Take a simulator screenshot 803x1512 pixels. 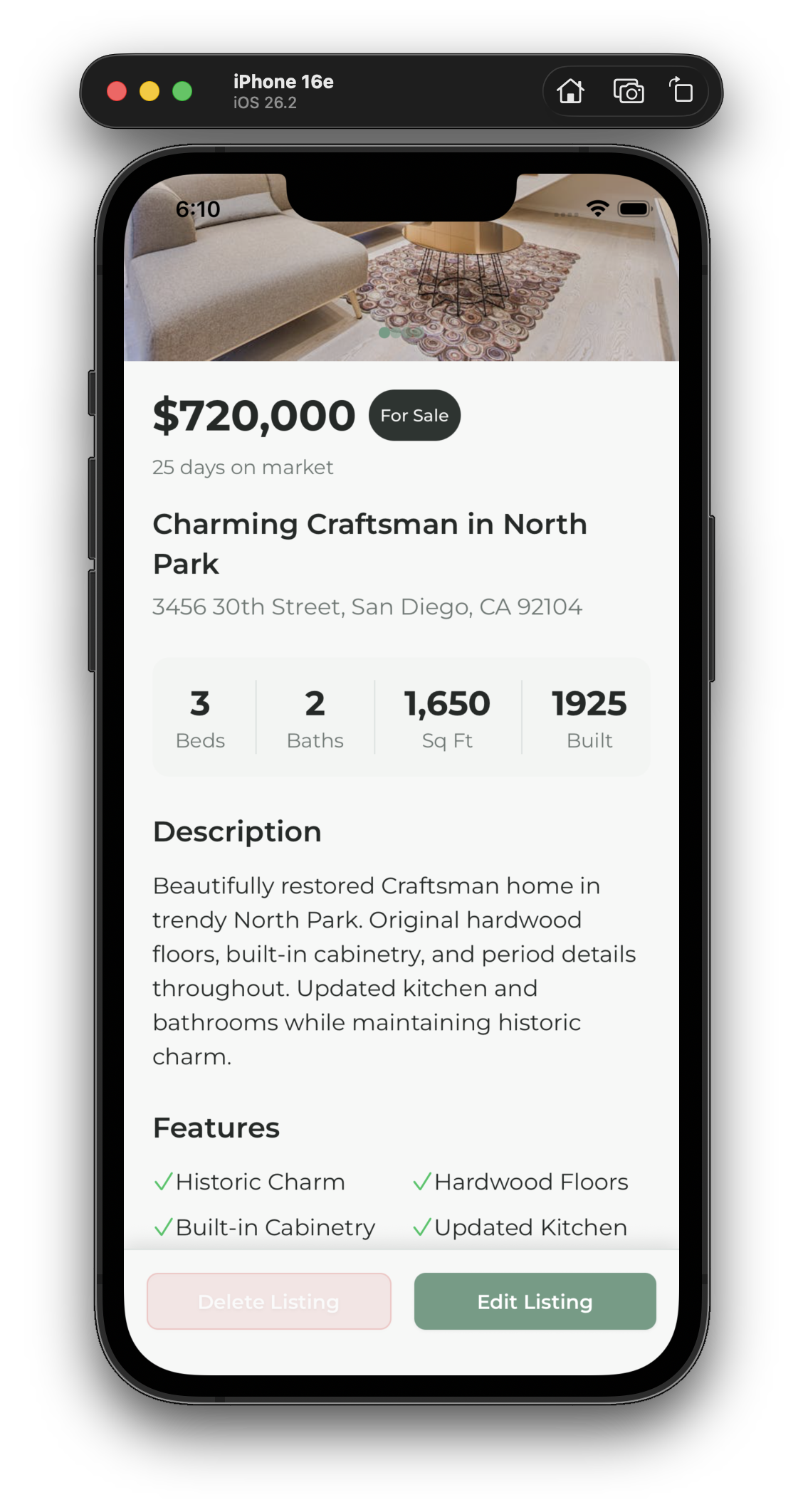coord(628,91)
